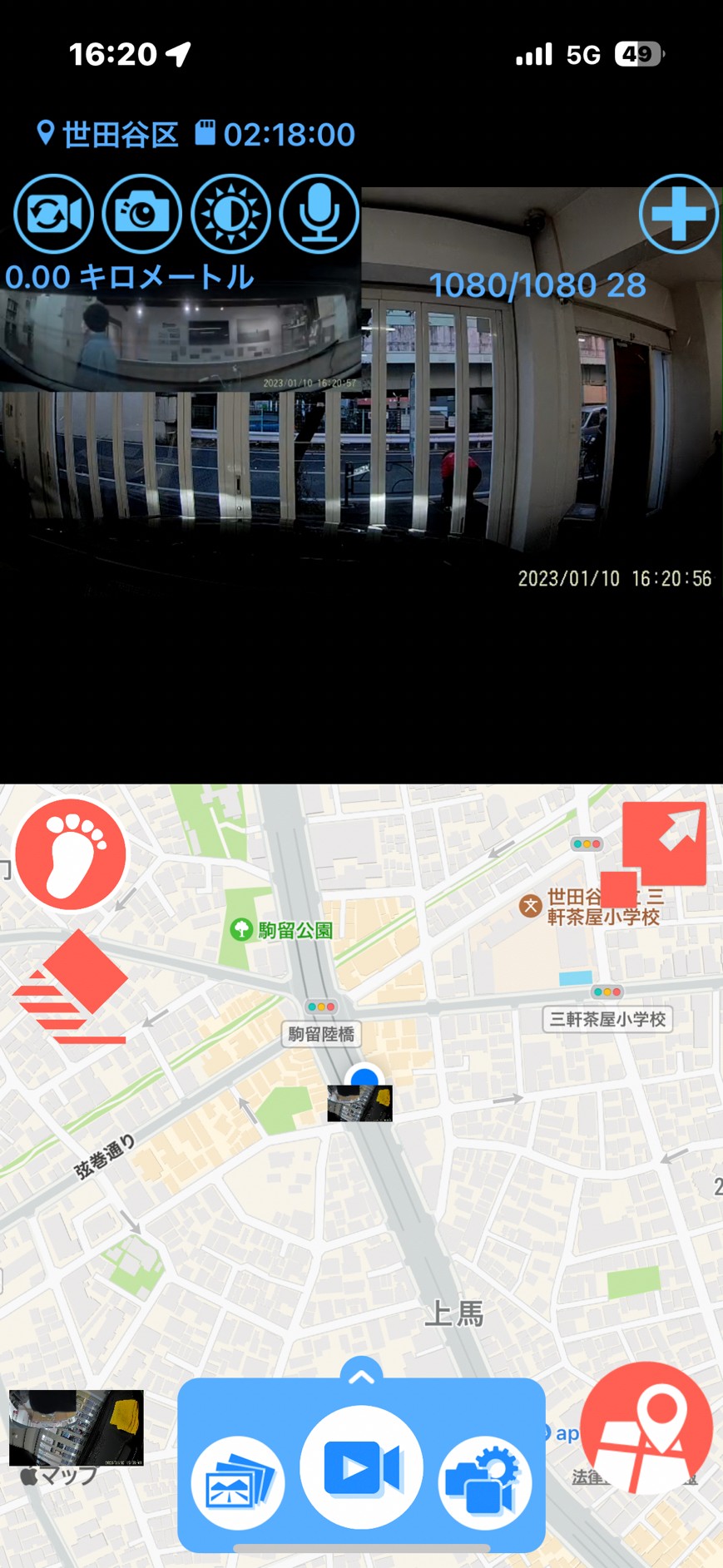
Task: Open the footprint tracking button
Action: (71, 853)
